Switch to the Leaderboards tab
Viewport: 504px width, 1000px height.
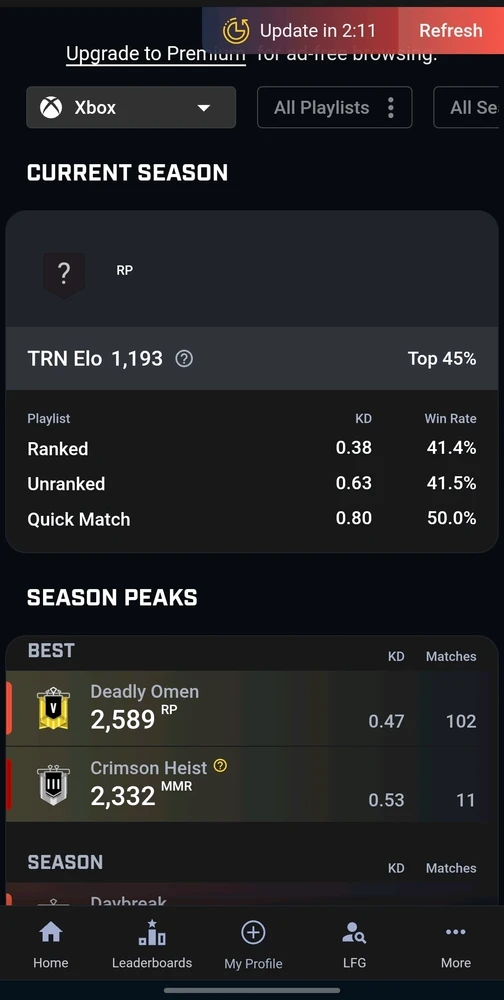click(x=152, y=945)
